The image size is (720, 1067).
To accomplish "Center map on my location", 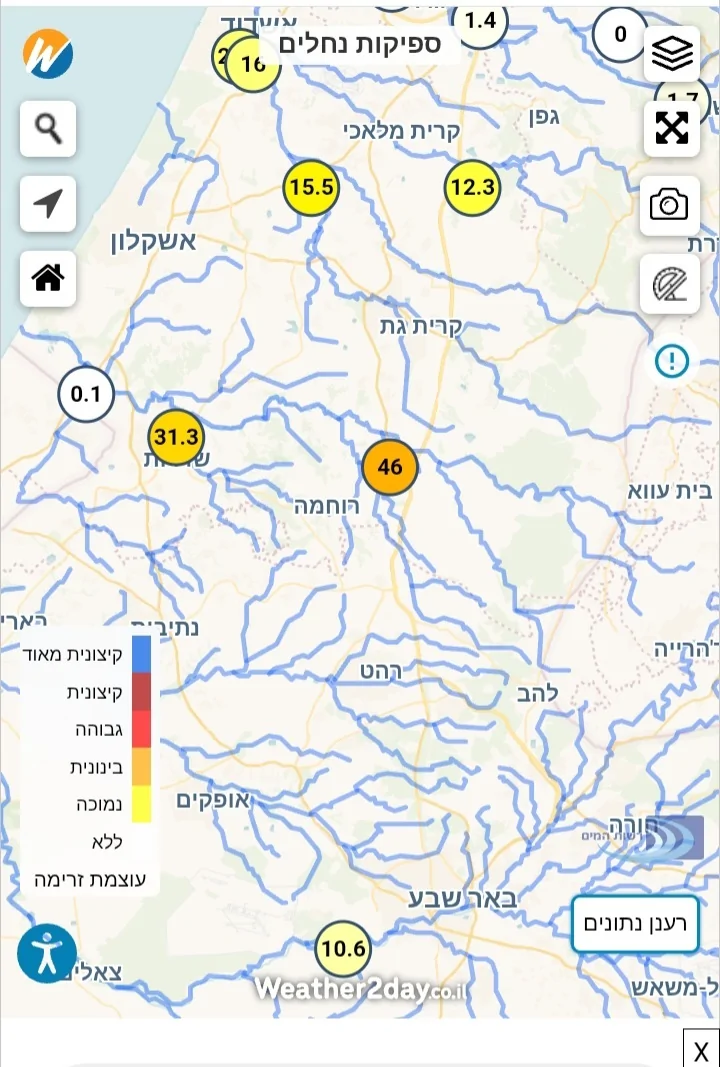I will pos(48,204).
